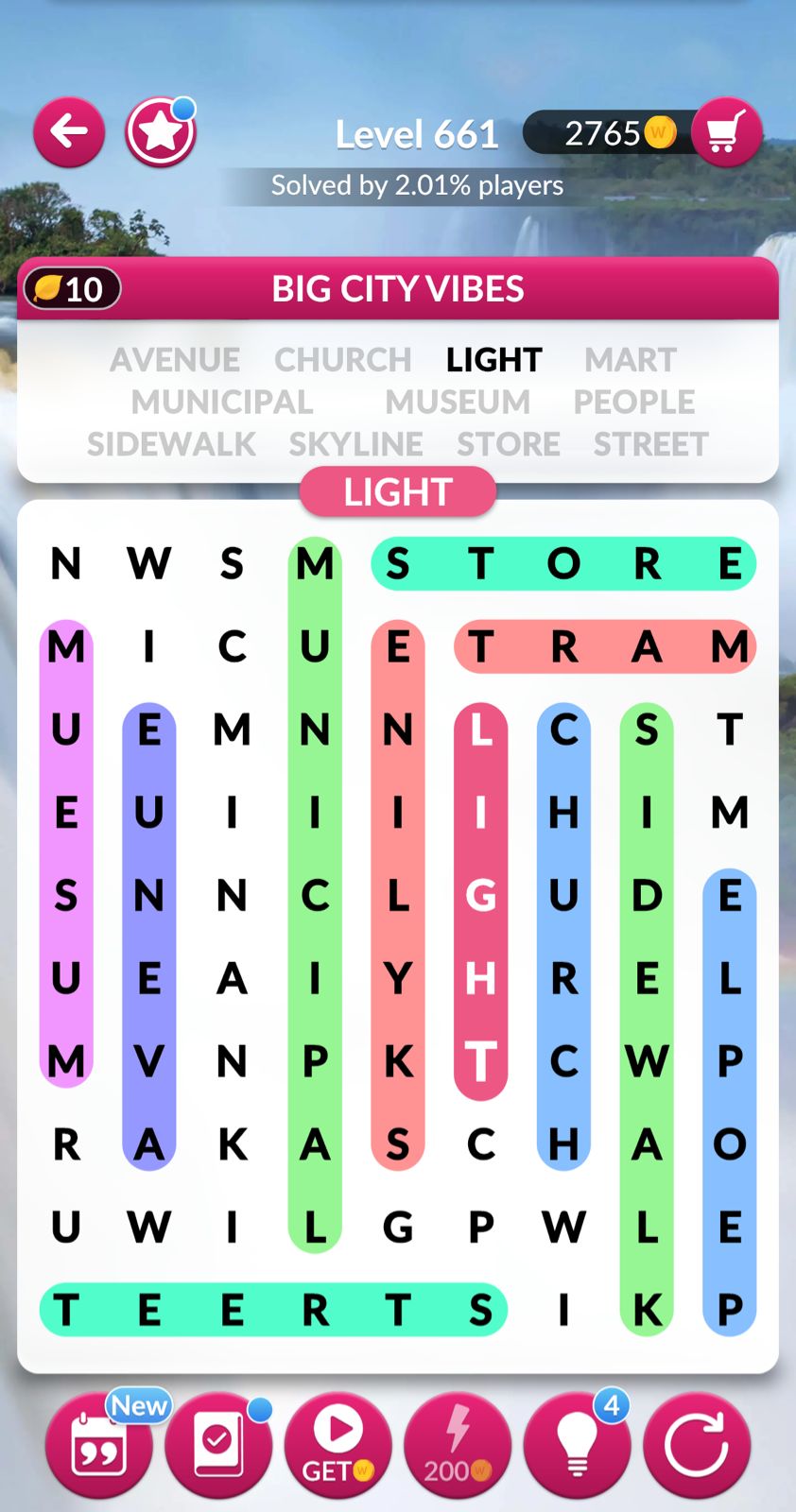This screenshot has width=796, height=1512.
Task: Go back using the arrow button
Action: tap(69, 132)
